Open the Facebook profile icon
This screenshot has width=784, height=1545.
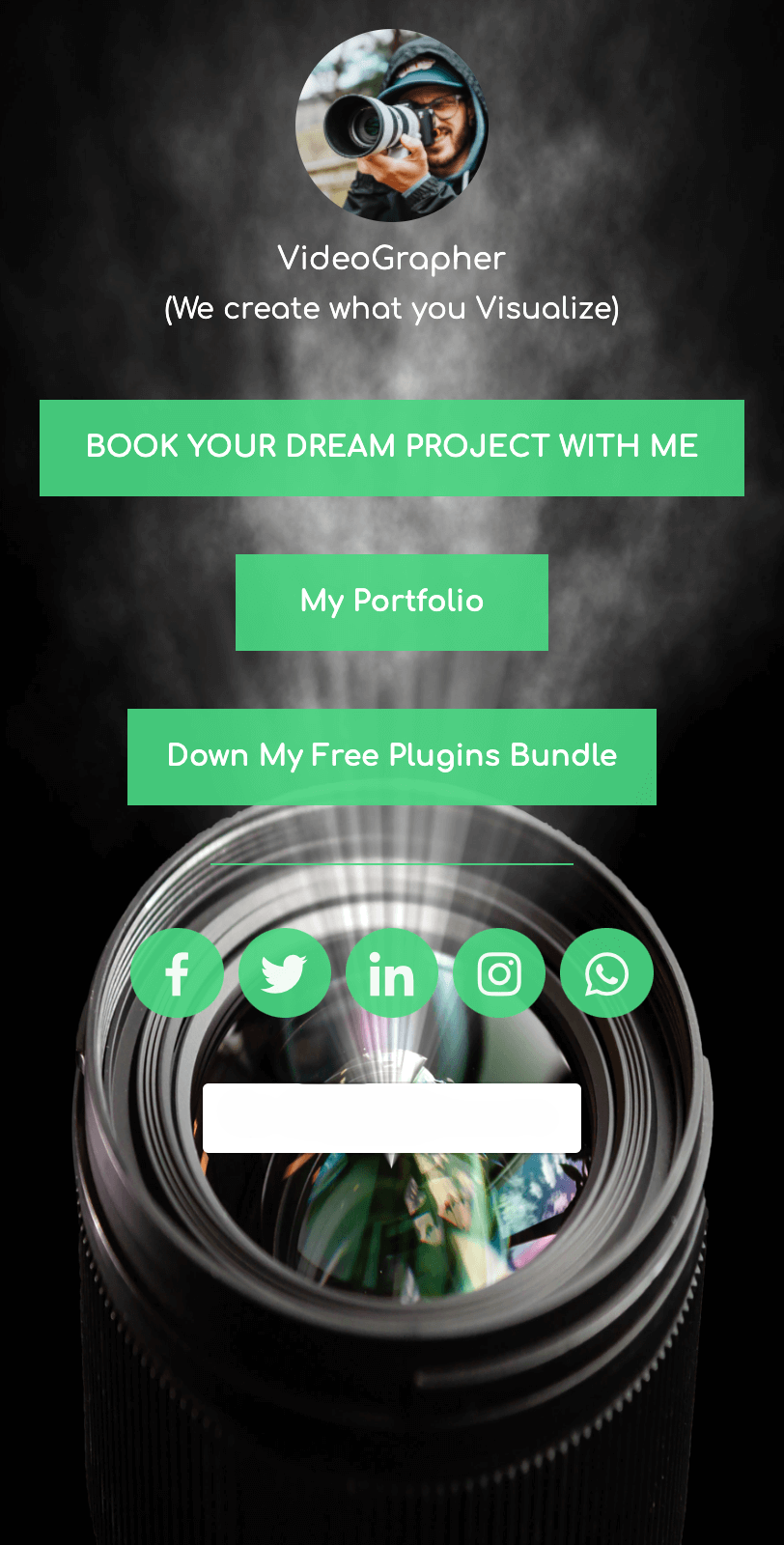(177, 973)
